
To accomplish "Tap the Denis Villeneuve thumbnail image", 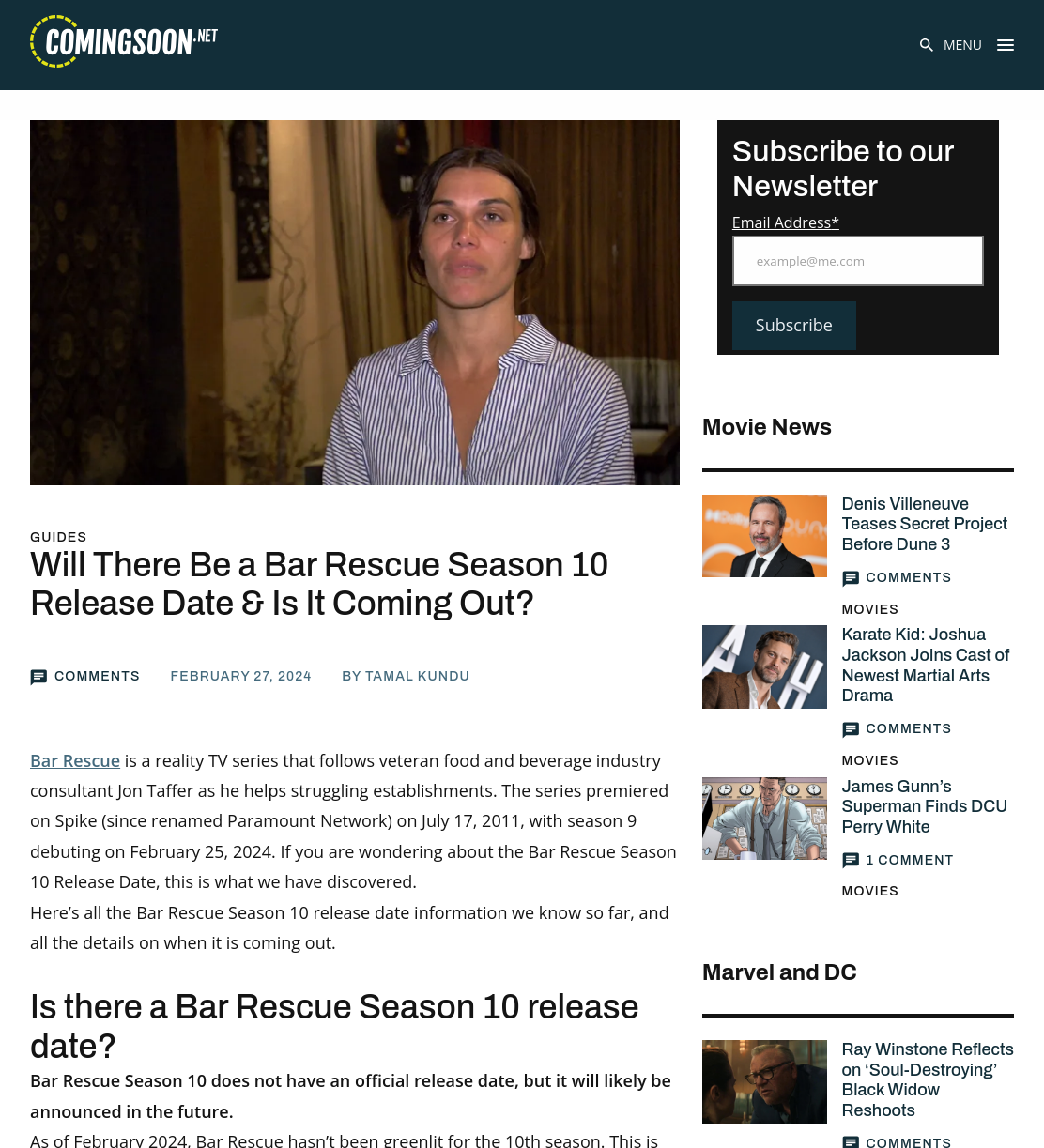I will (x=764, y=536).
